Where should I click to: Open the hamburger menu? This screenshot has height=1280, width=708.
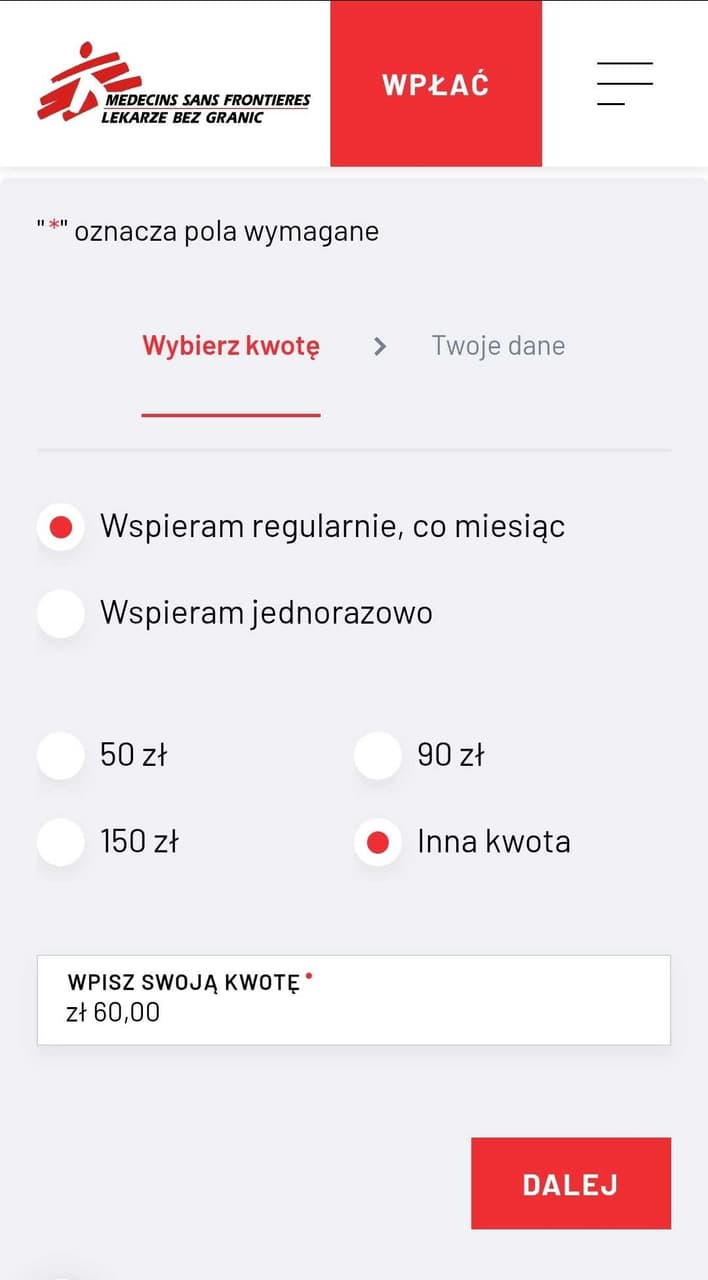pos(625,84)
